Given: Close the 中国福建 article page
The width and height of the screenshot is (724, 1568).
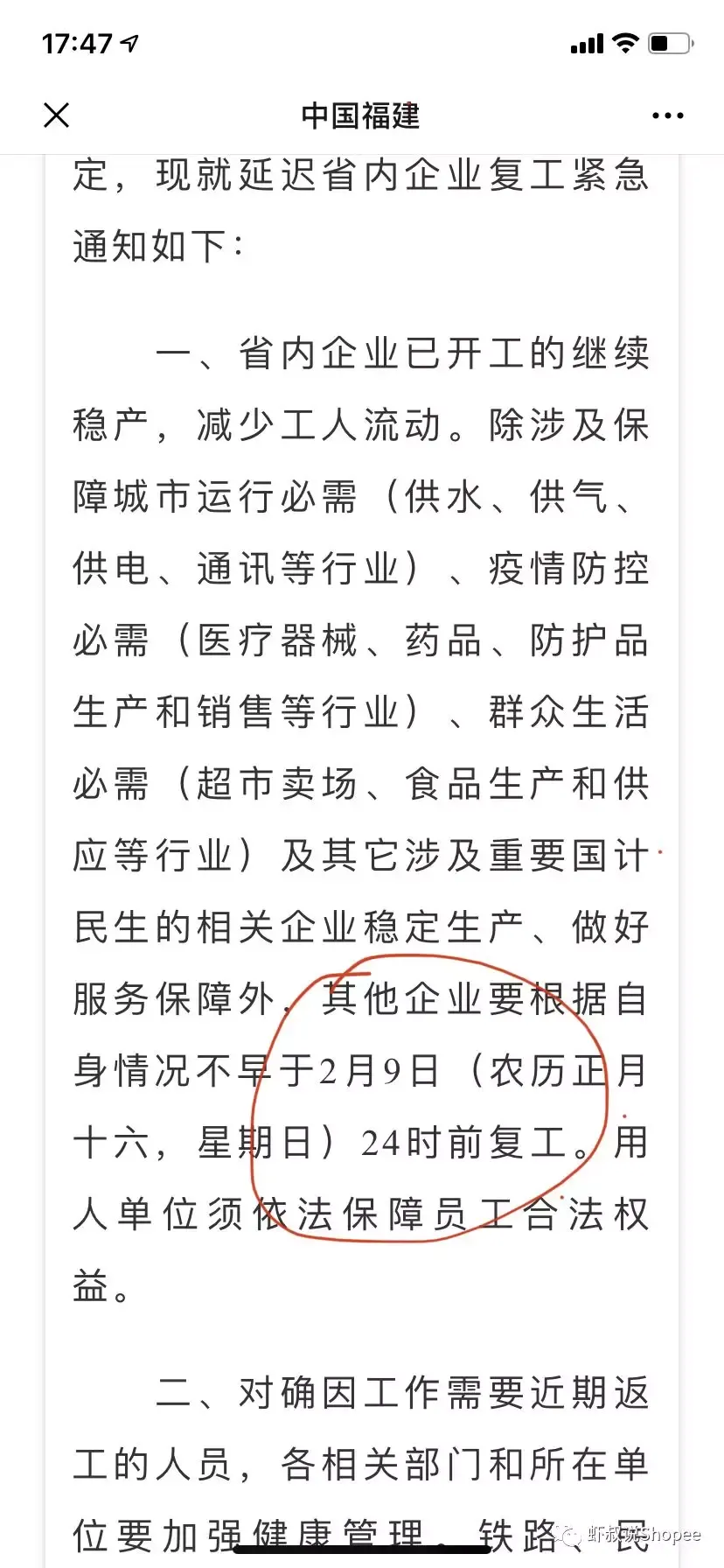Looking at the screenshot, I should 56,115.
